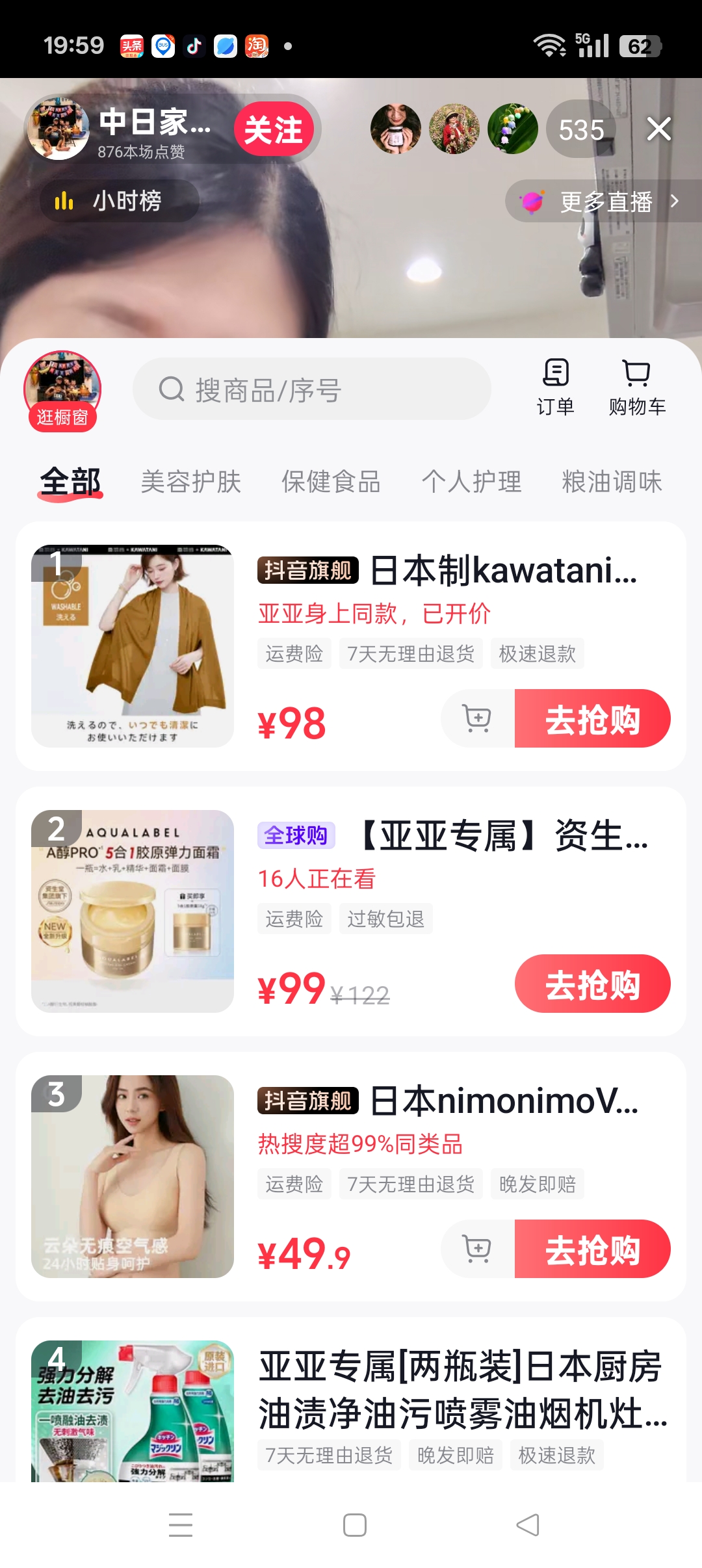Open the viewer list showing 535

[x=580, y=129]
